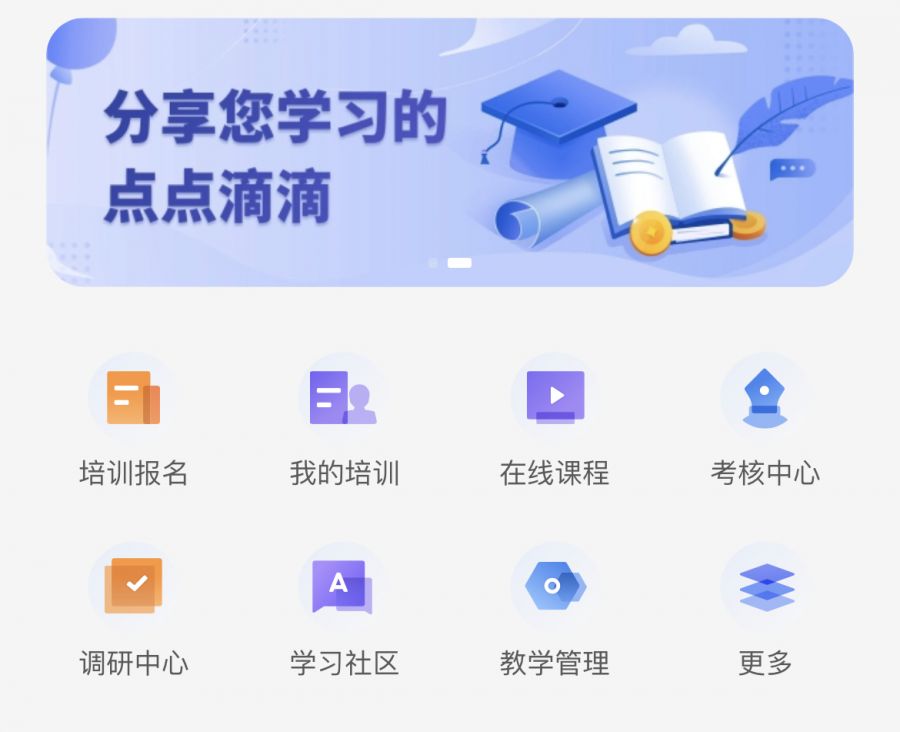Viewport: 900px width, 732px height.
Task: Select the first banner page indicator dot
Action: click(x=433, y=263)
